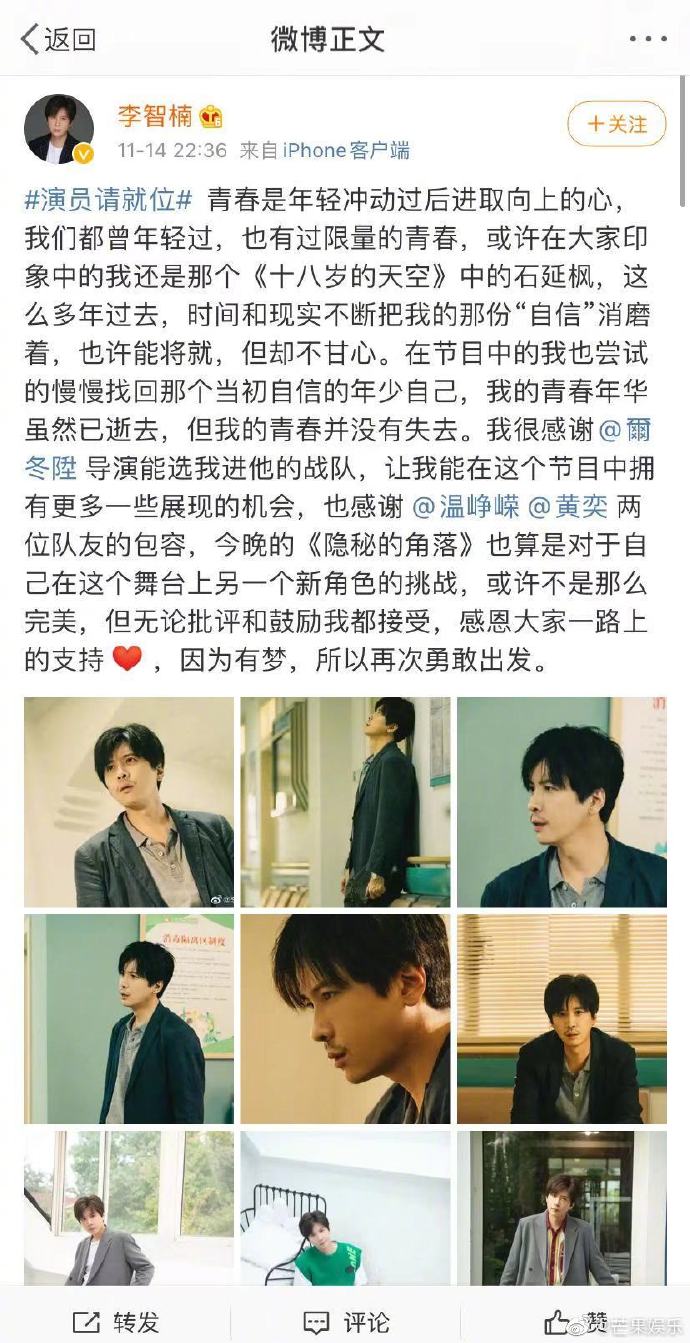View the photo of man leaning on wall

pos(345,801)
